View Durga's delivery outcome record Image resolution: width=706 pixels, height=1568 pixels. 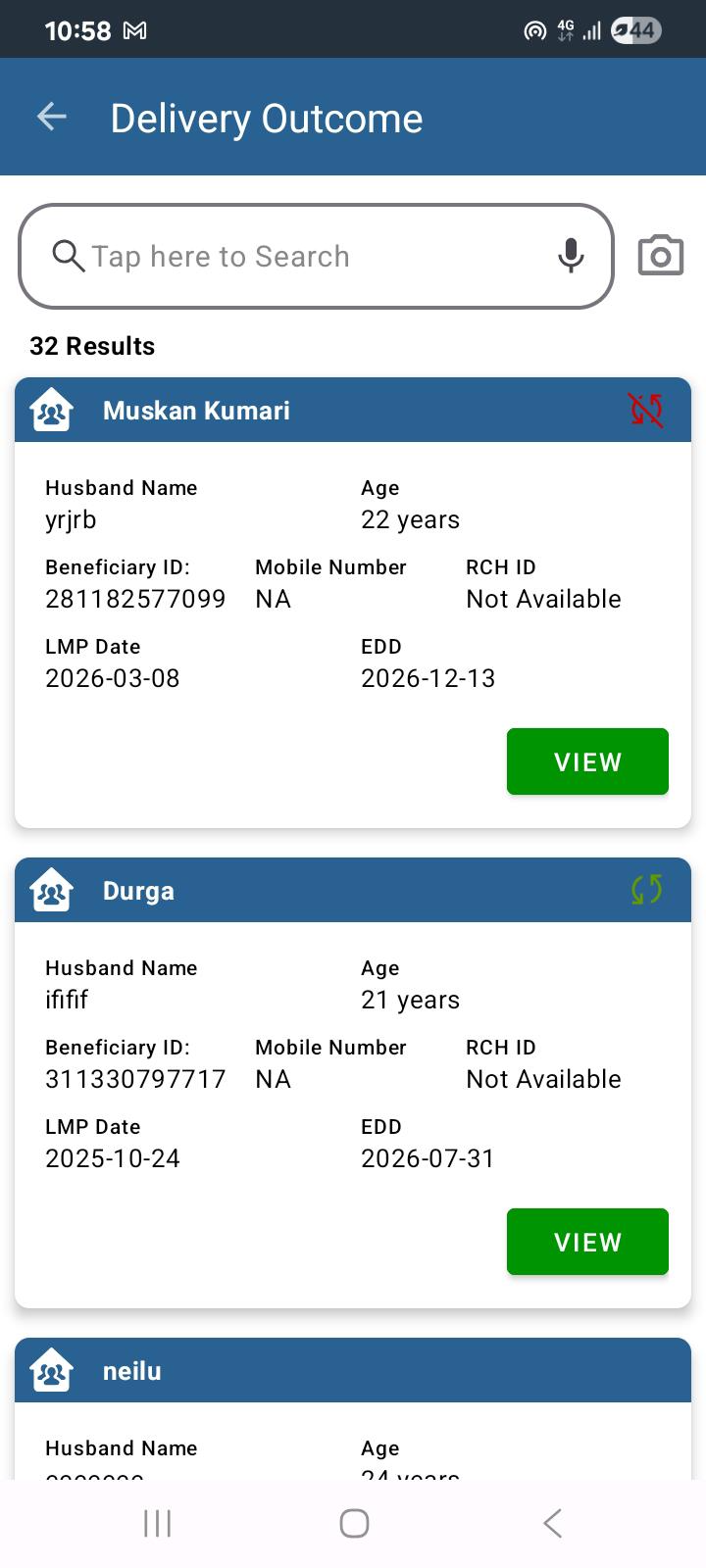[587, 1242]
